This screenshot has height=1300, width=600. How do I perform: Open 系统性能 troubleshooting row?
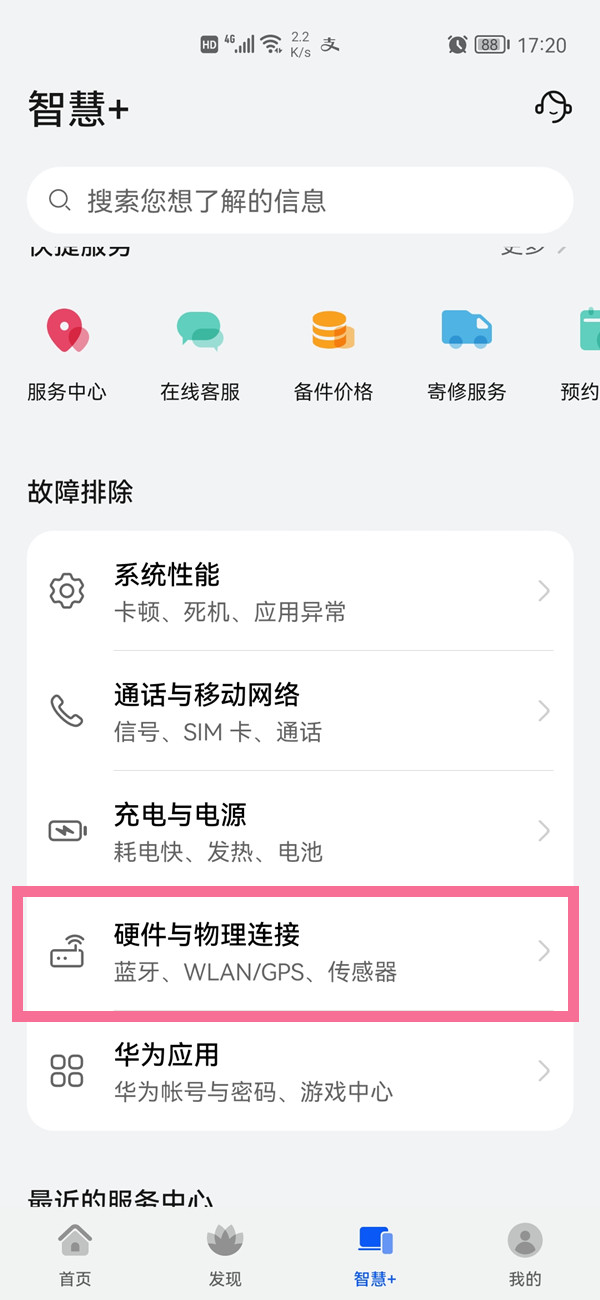(300, 591)
